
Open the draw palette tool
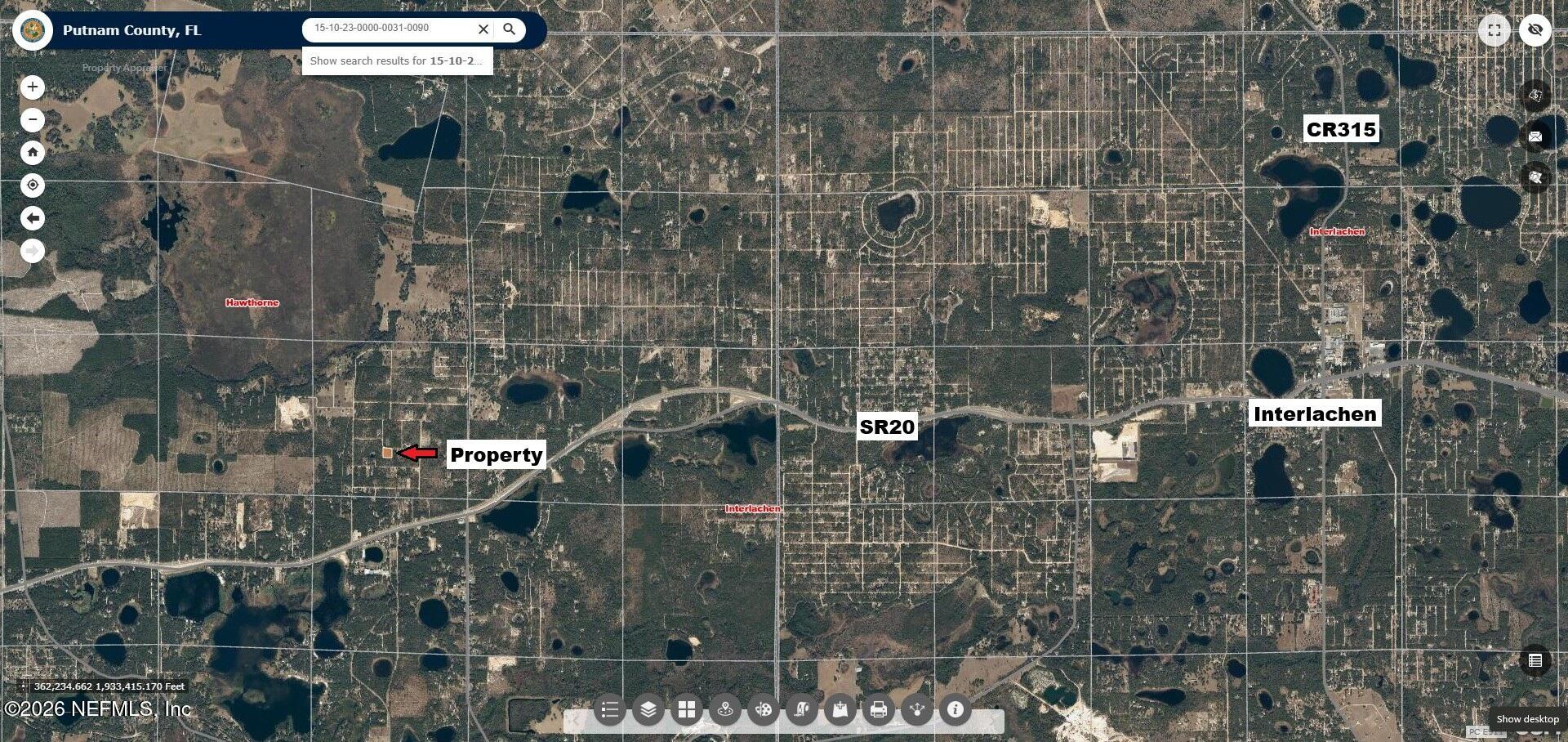click(764, 709)
